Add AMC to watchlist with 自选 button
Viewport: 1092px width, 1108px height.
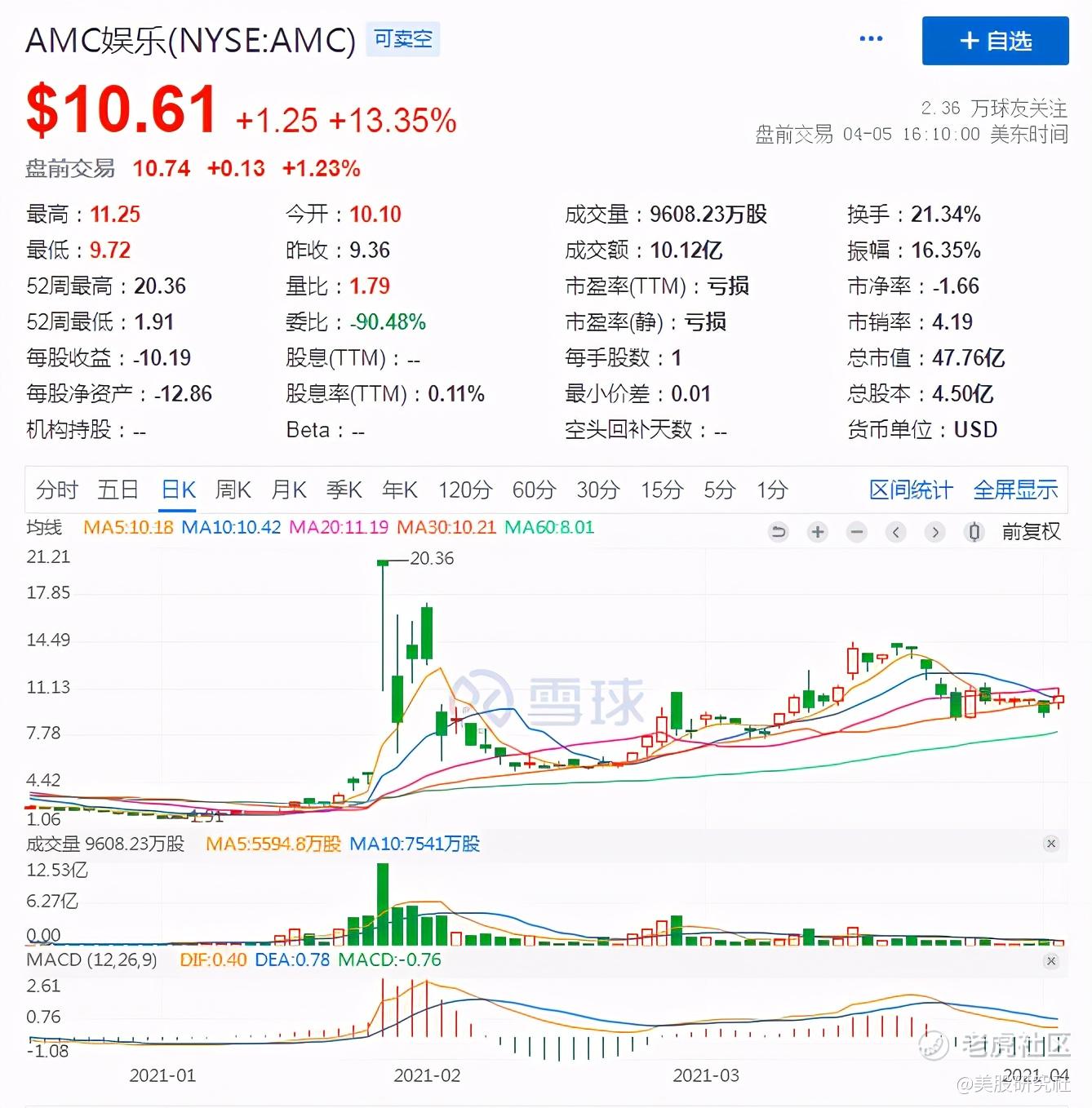(x=995, y=41)
